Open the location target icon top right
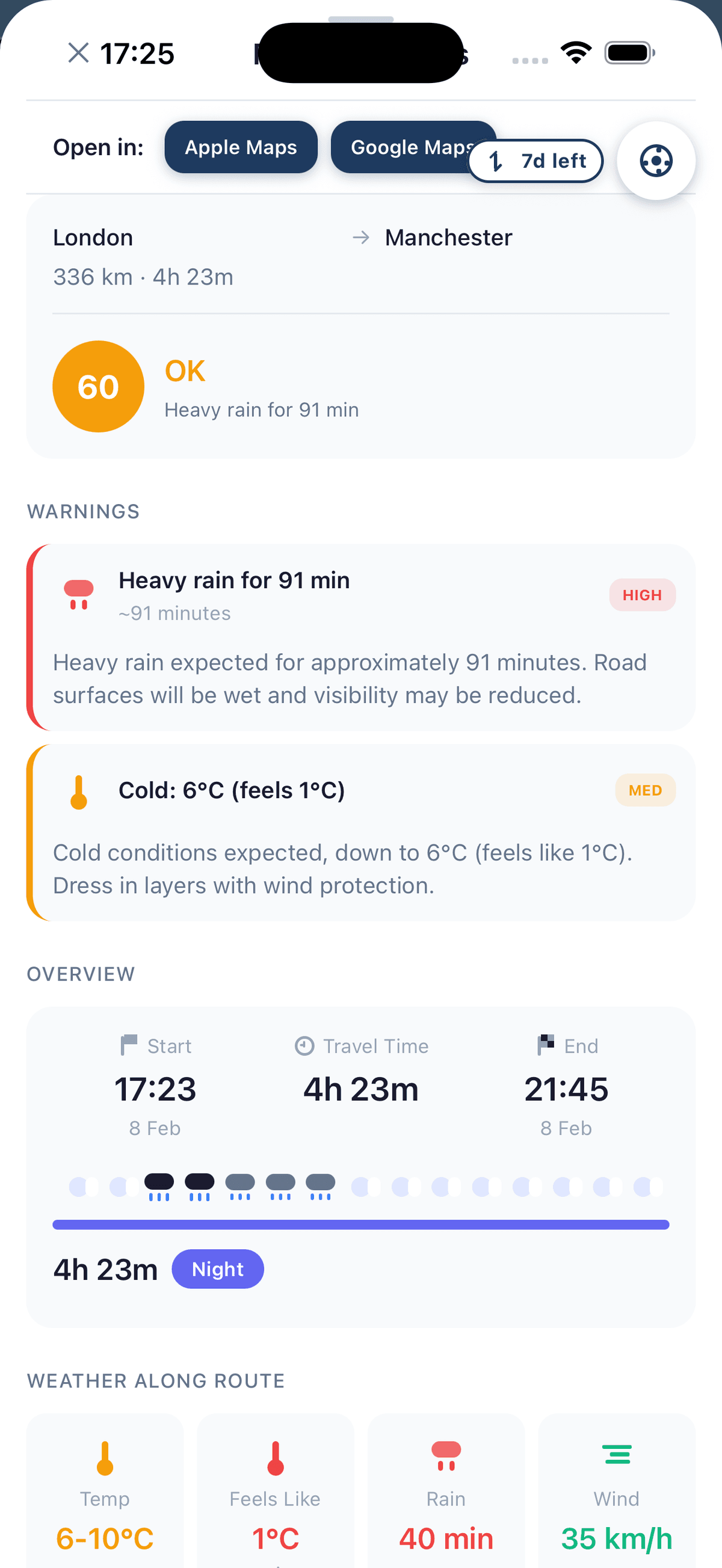 click(x=656, y=160)
